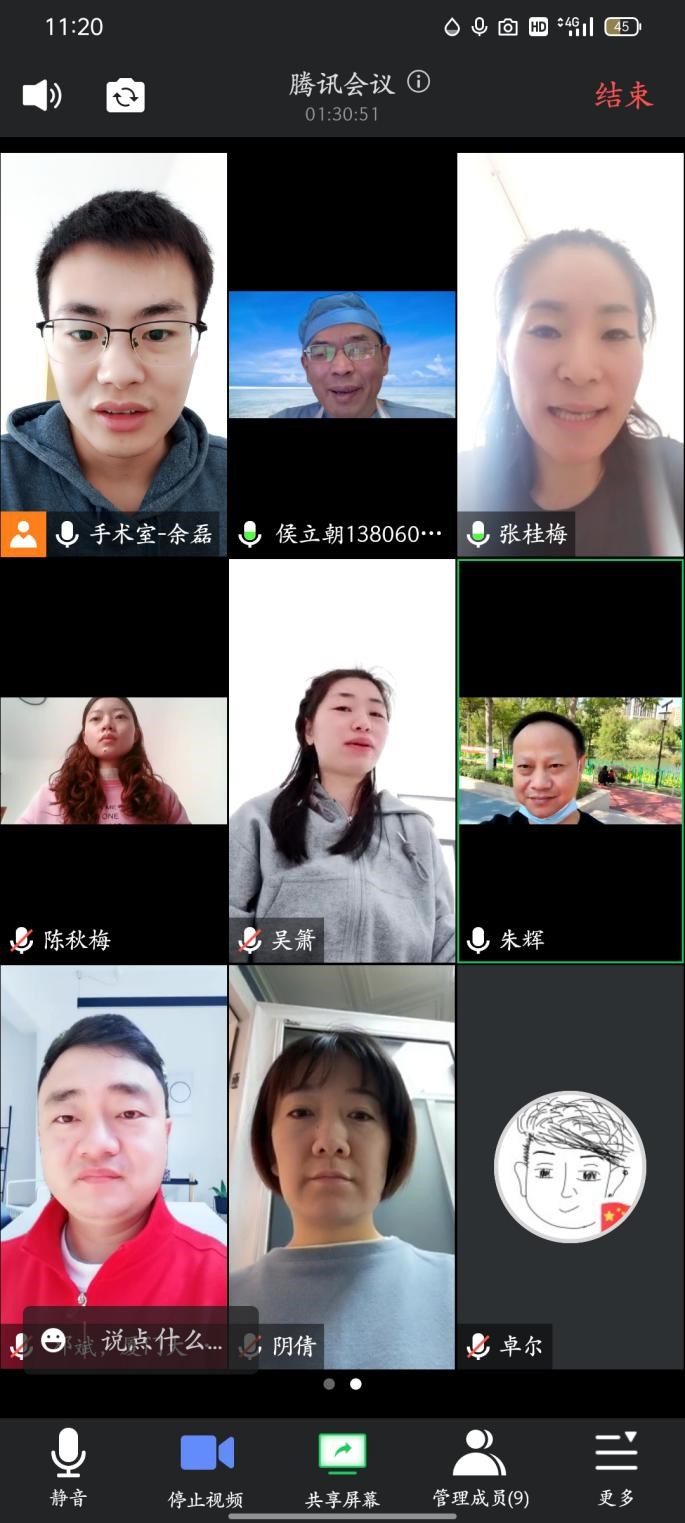End the meeting with 结束
685x1523 pixels.
(623, 95)
